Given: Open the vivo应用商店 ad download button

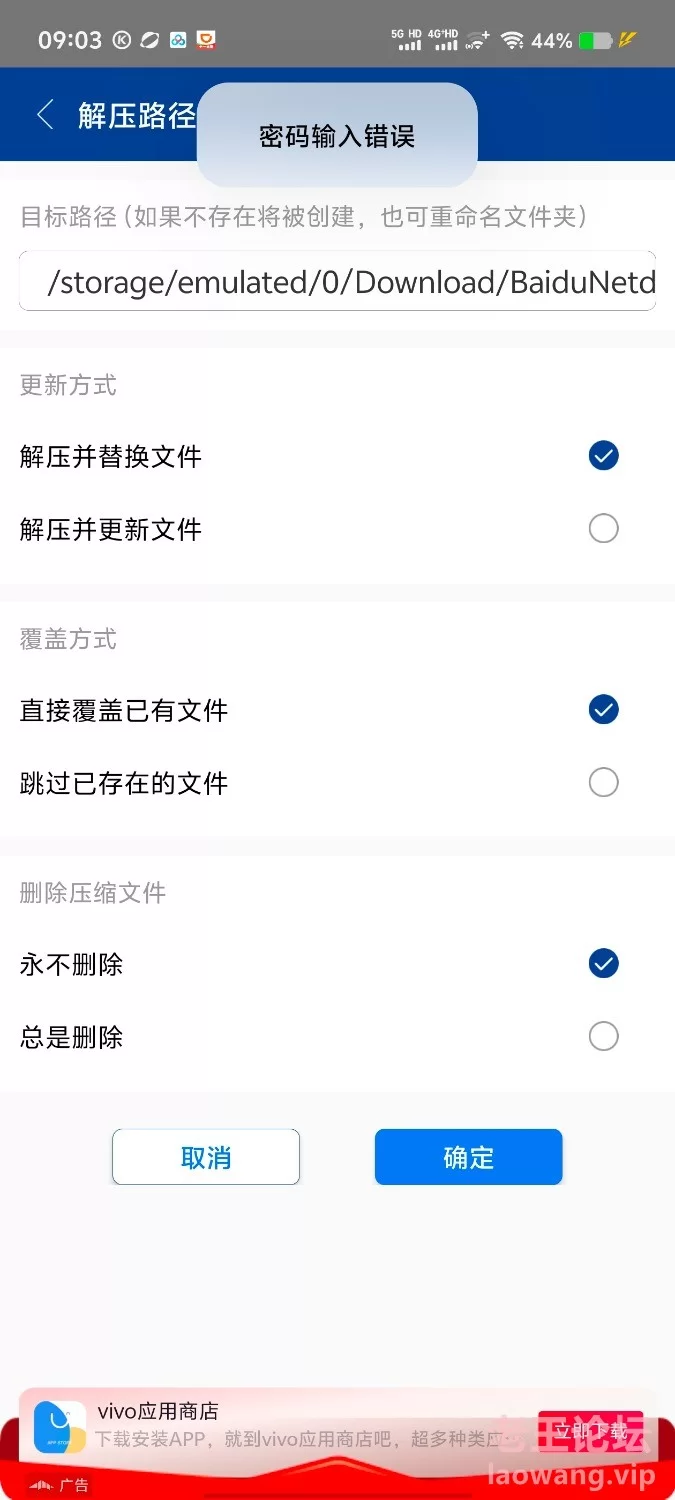Looking at the screenshot, I should point(589,1432).
